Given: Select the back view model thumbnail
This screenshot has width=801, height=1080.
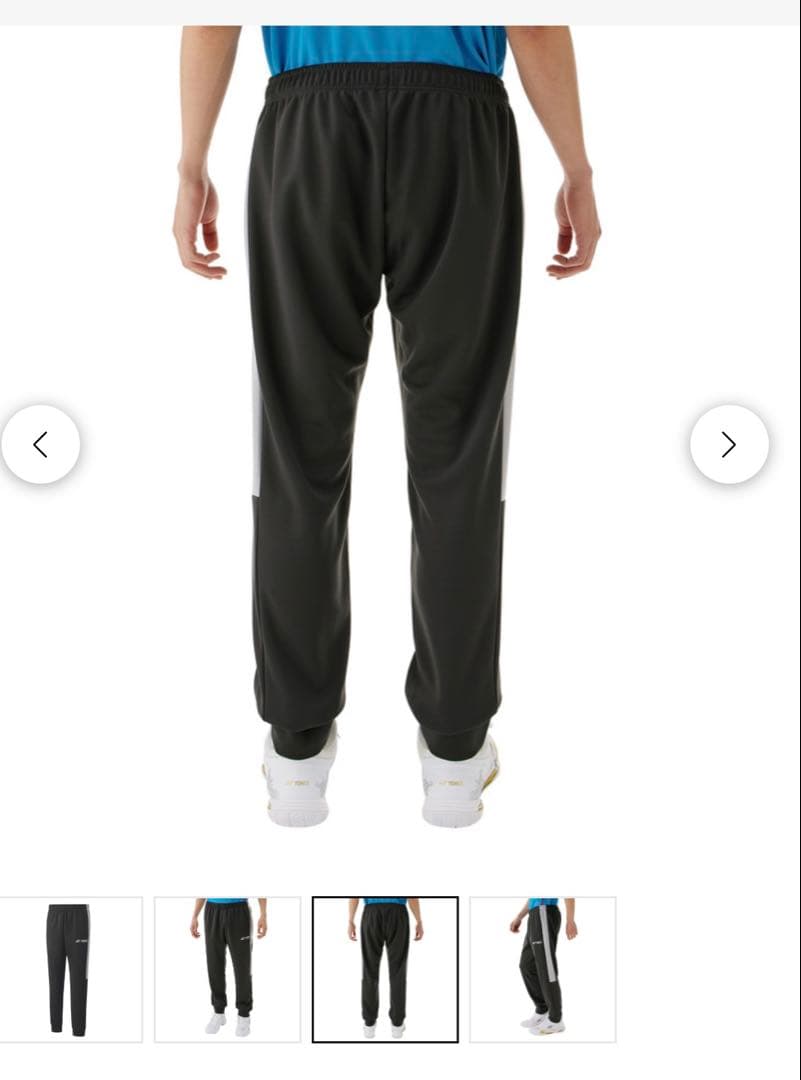Looking at the screenshot, I should (385, 969).
